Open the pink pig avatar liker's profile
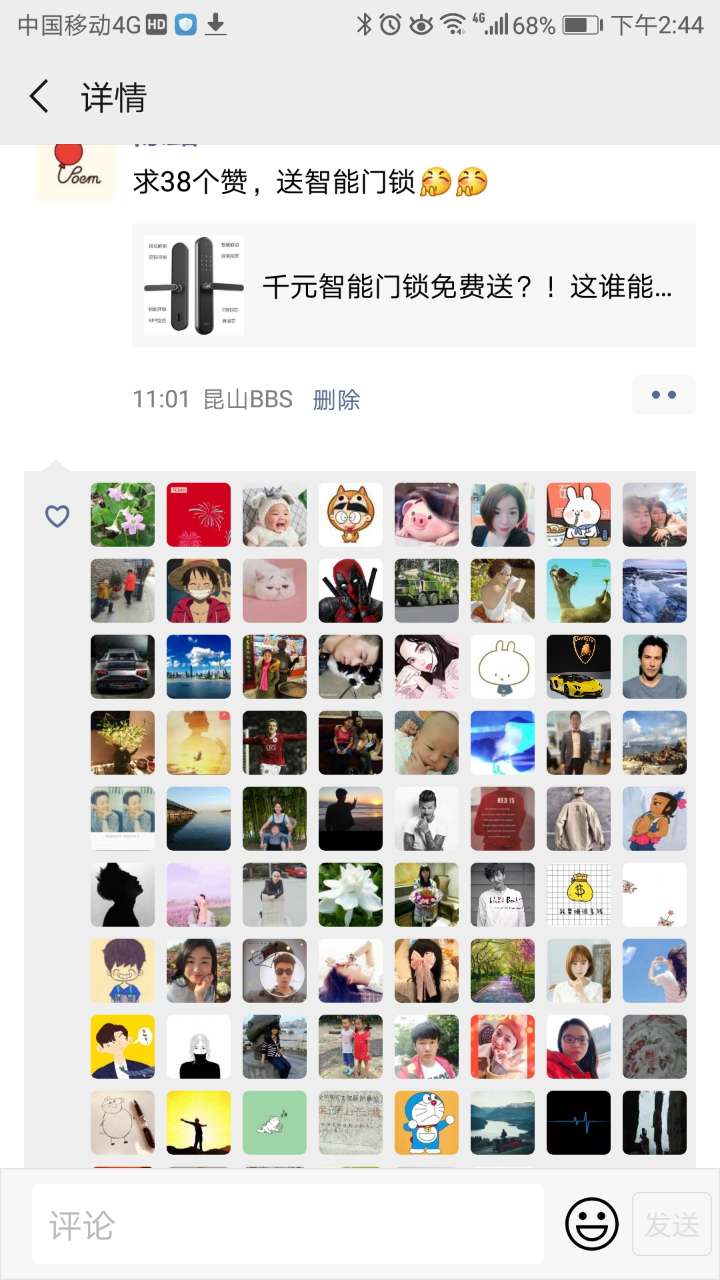This screenshot has height=1280, width=720. coord(426,514)
